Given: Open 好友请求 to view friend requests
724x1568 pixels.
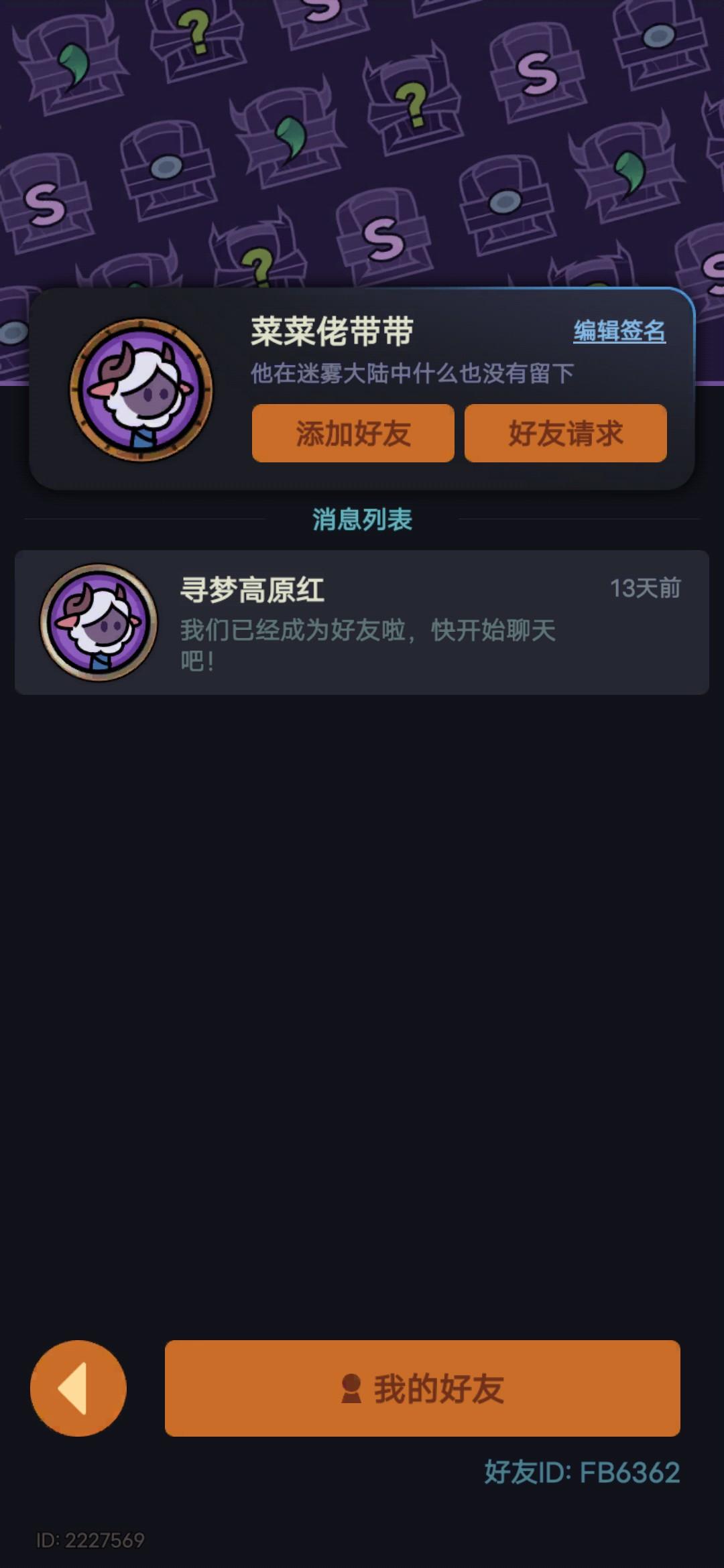Looking at the screenshot, I should [x=566, y=434].
